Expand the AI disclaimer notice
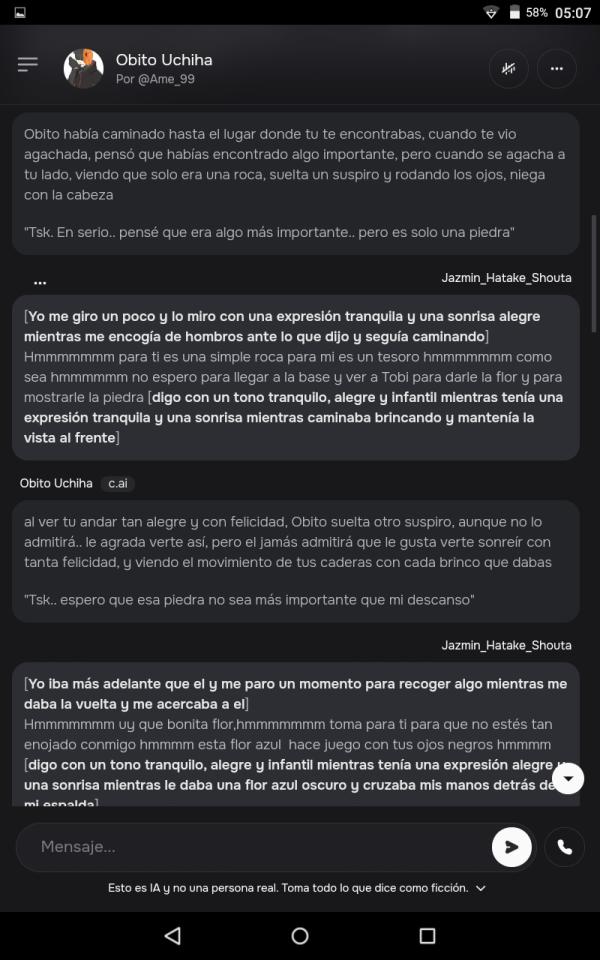Viewport: 600px width, 960px height. point(481,888)
